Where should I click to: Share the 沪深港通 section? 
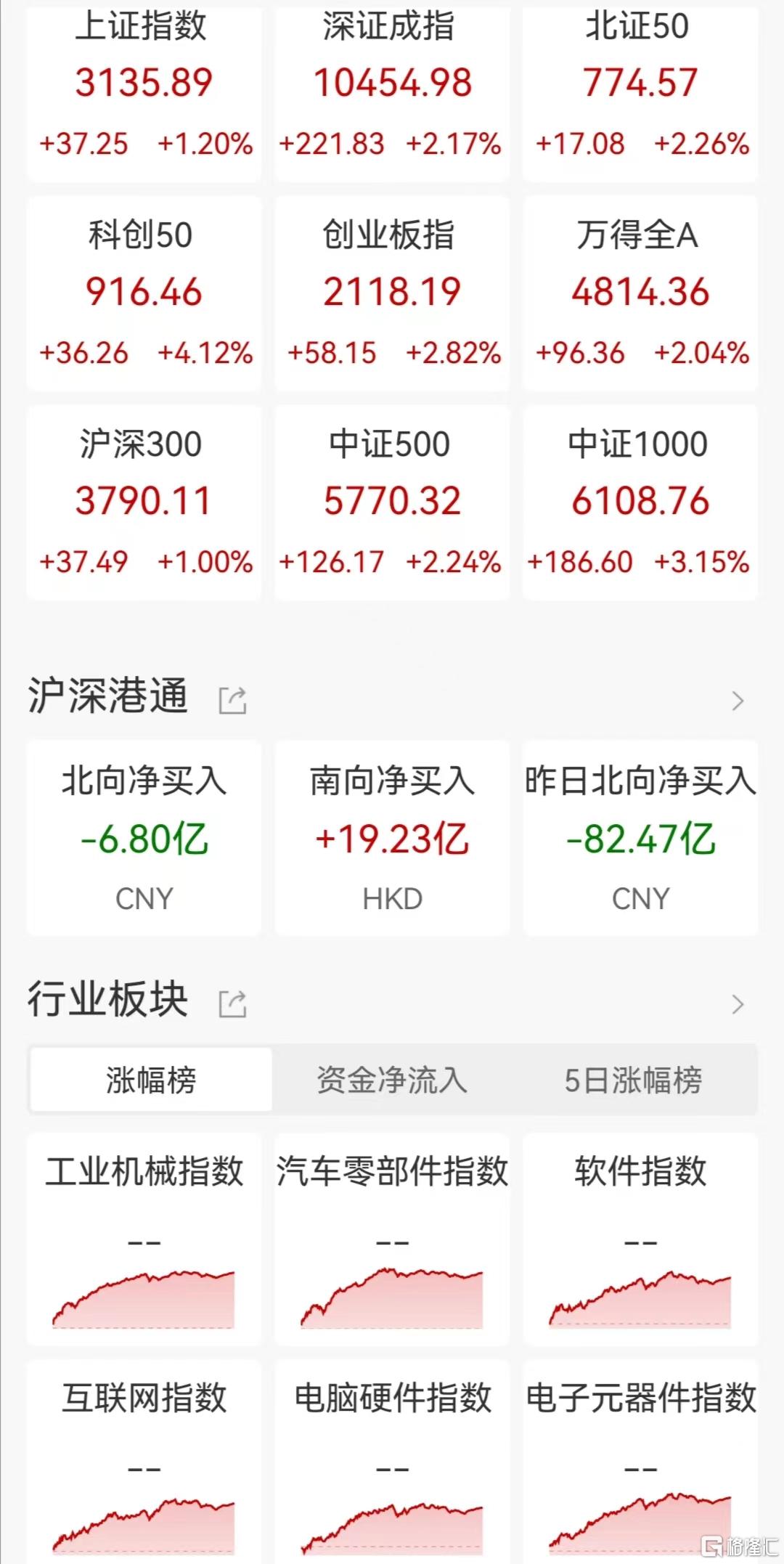click(233, 701)
